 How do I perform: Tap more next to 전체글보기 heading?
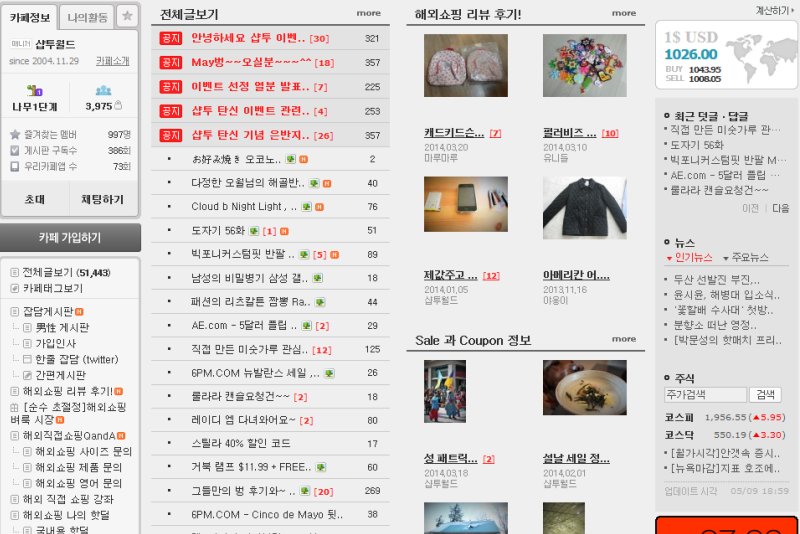point(368,14)
